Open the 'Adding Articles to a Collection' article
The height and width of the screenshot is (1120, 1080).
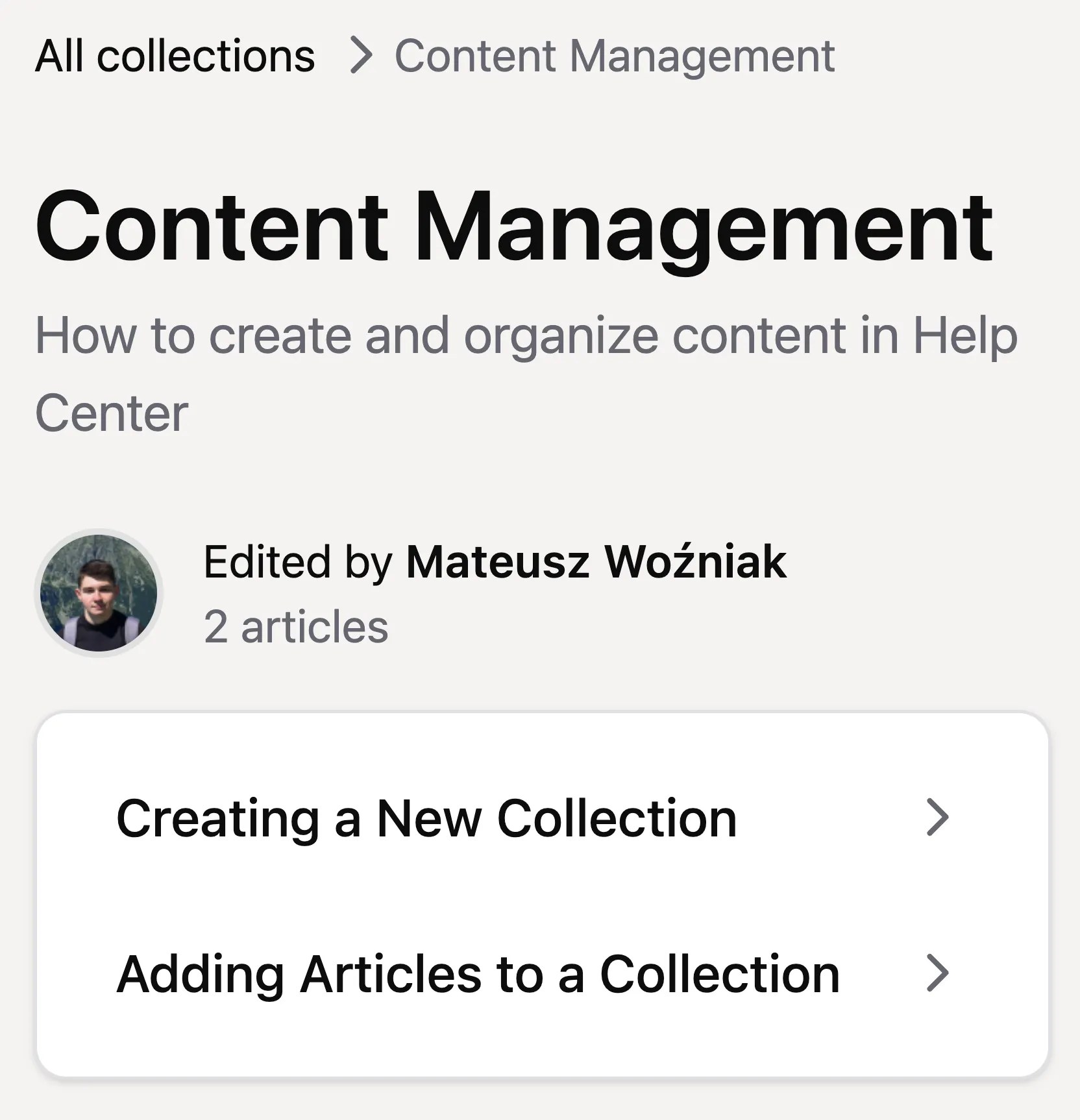tap(478, 973)
